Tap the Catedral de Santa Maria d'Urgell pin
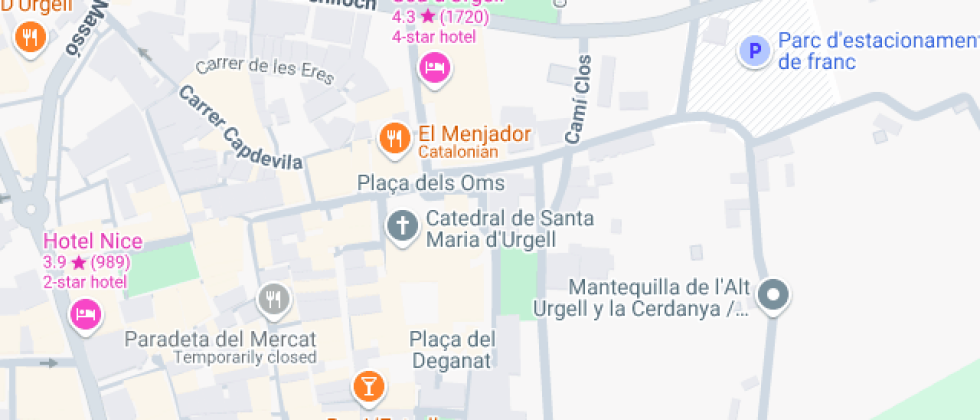Viewport: 980px width, 420px height. pos(402,226)
